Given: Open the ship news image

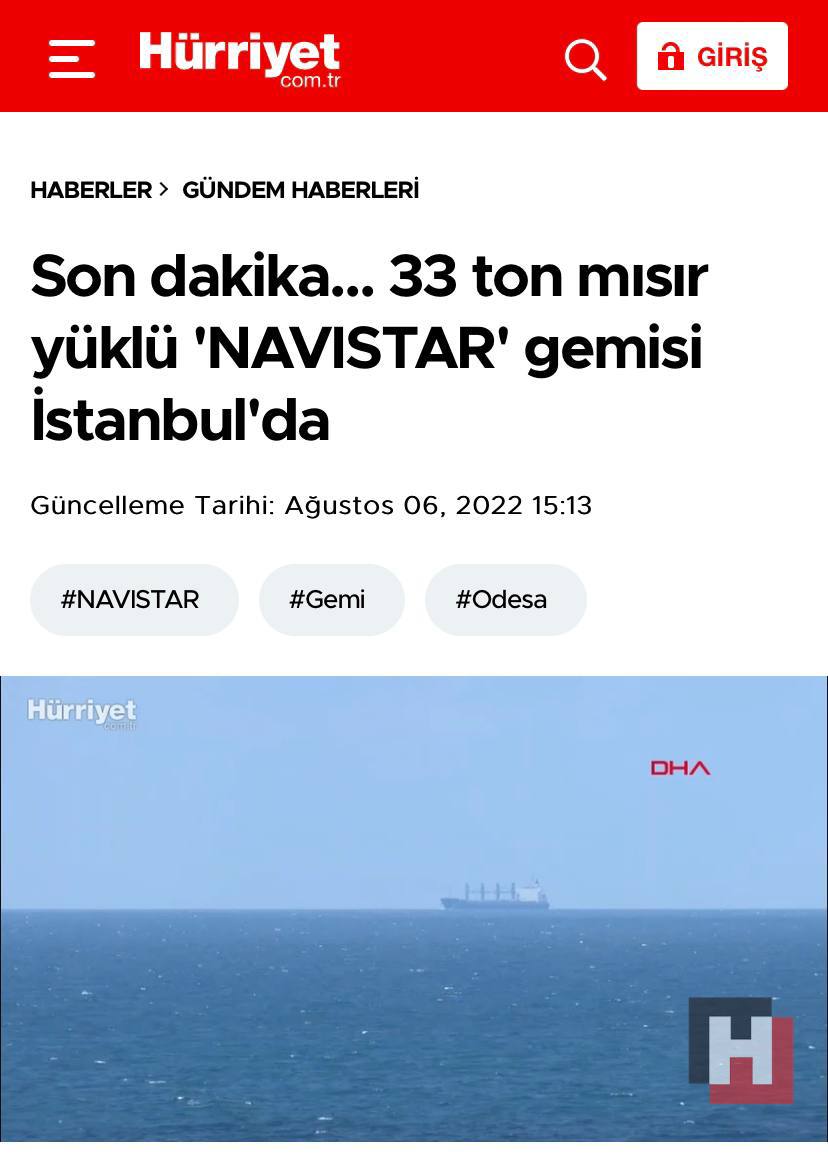Looking at the screenshot, I should click(x=414, y=908).
